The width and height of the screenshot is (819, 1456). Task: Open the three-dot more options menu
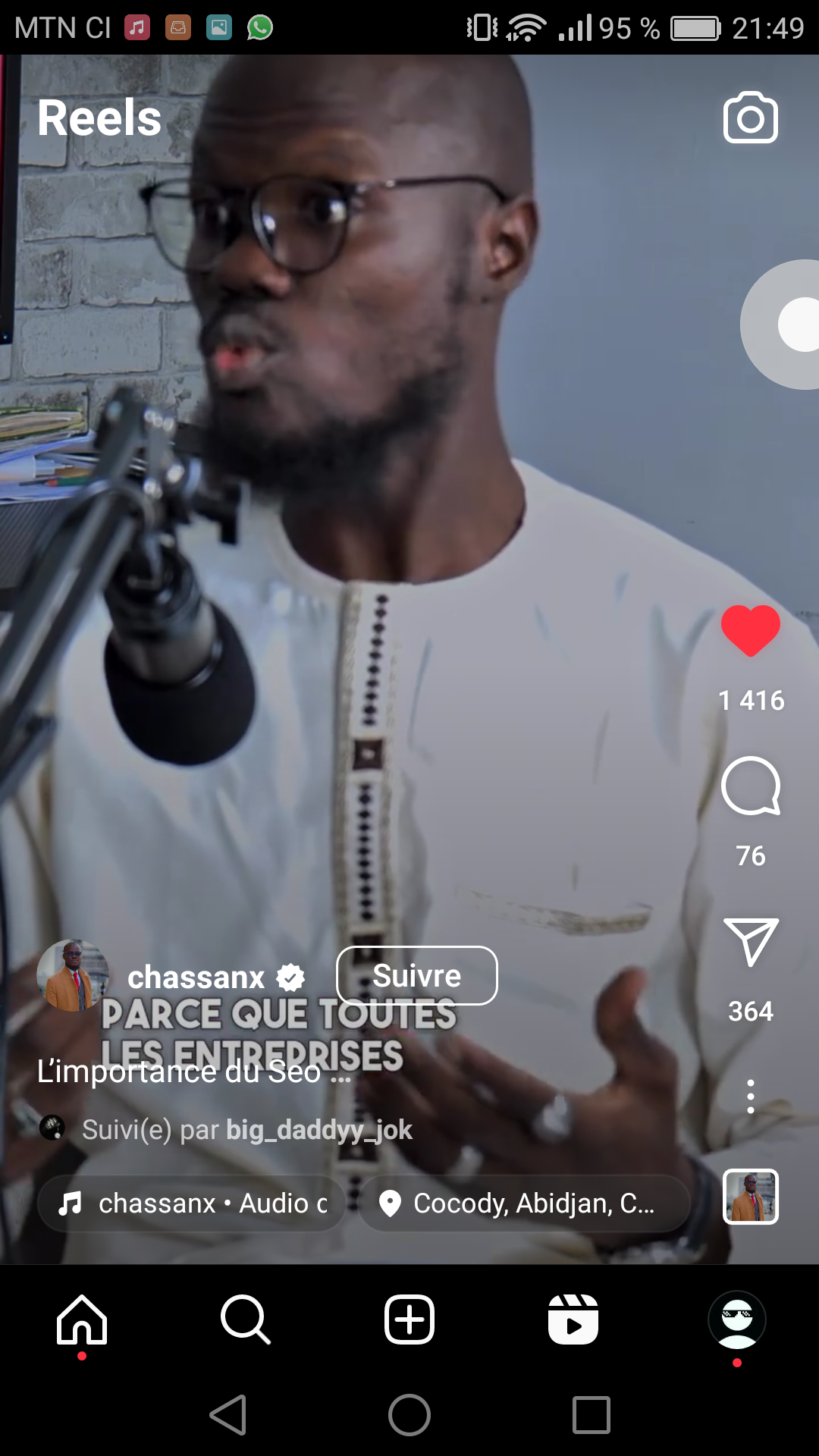[x=750, y=1097]
